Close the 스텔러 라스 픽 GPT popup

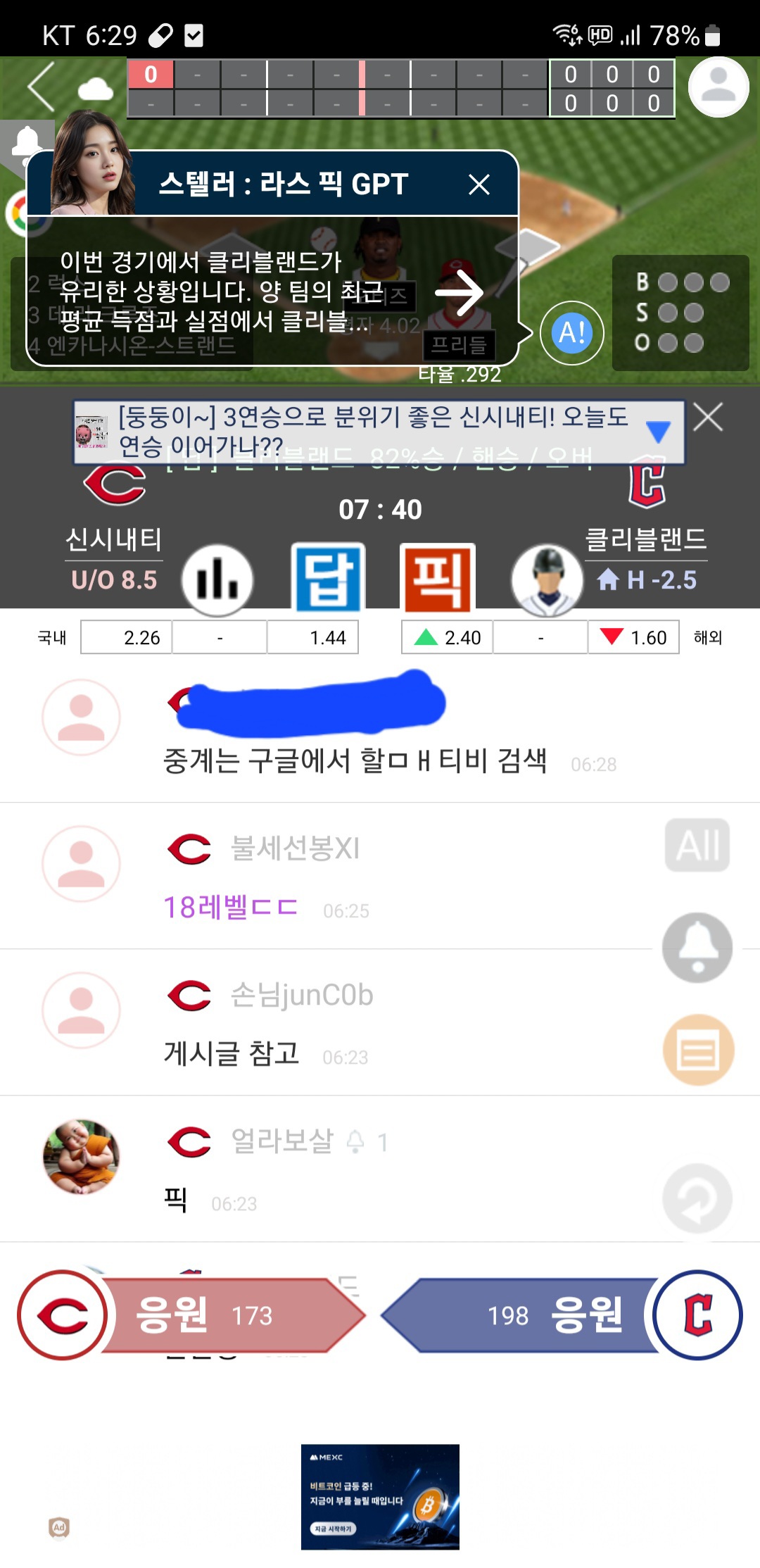pos(479,184)
